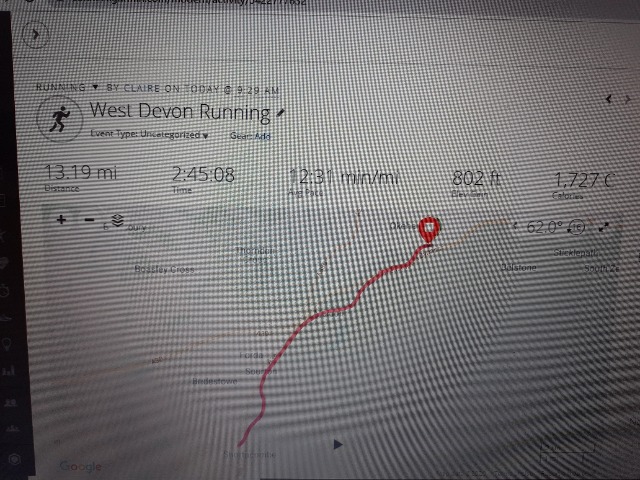
Task: Play the route animation on map
Action: pyautogui.click(x=338, y=443)
